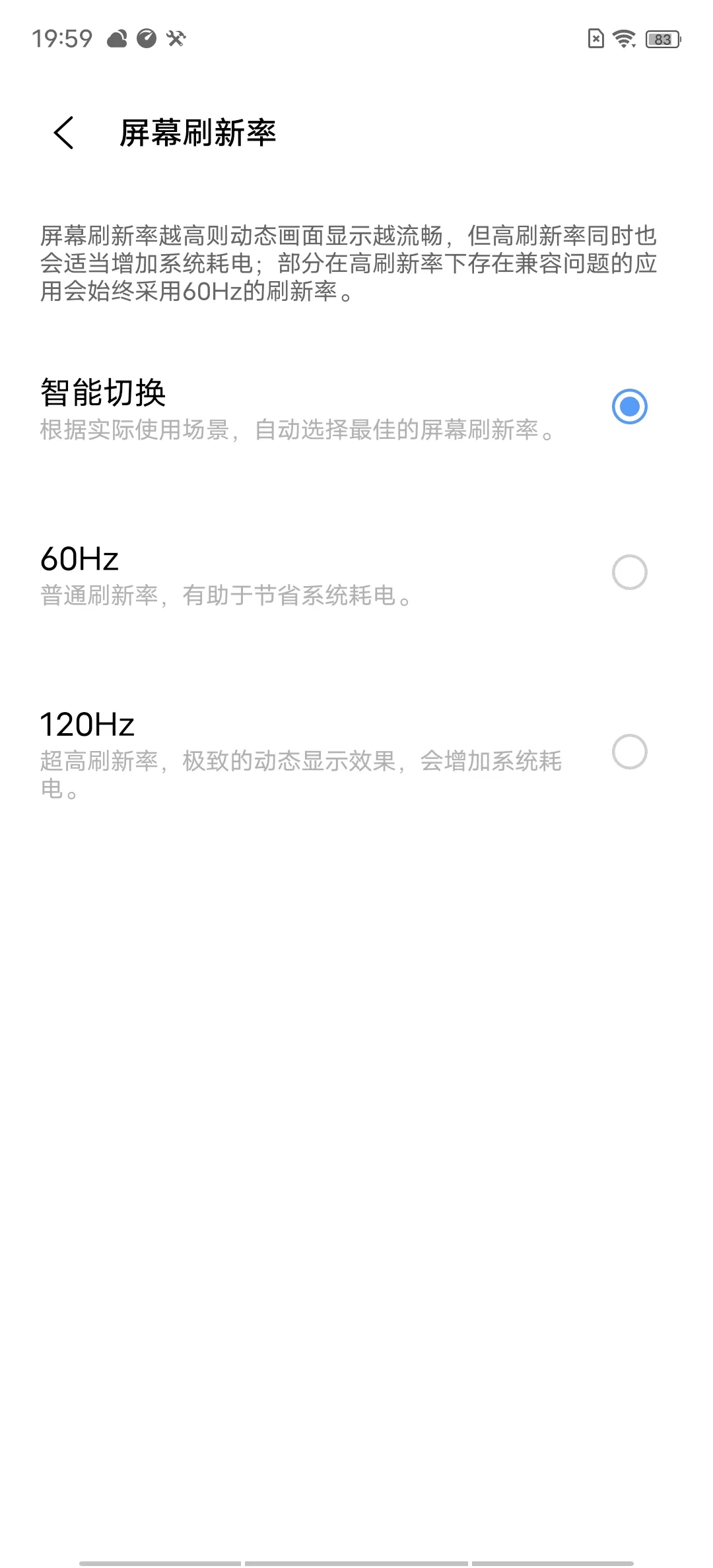This screenshot has width=713, height=1568.
Task: Go back from 屏幕刷新率 page
Action: click(x=64, y=133)
